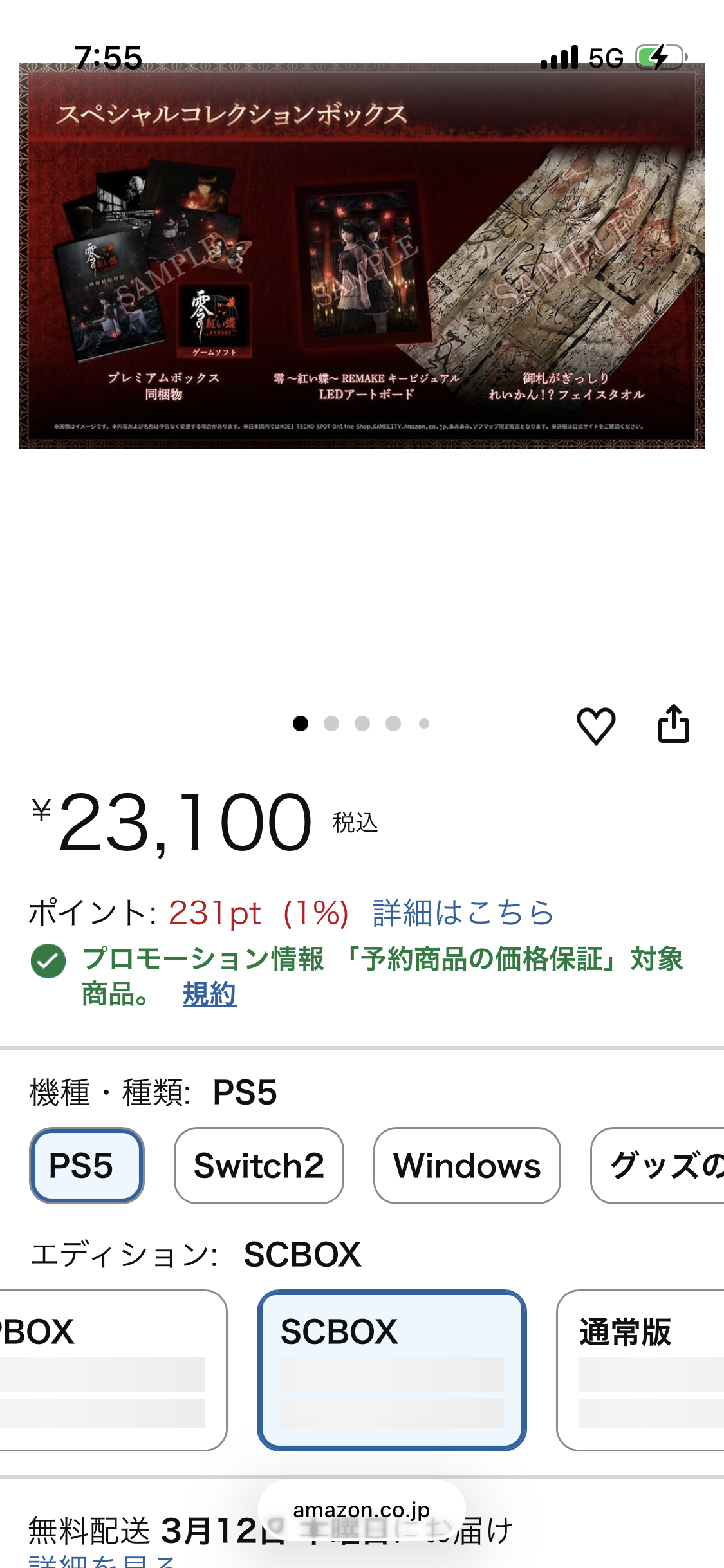
Task: Select the third carousel pagination dot
Action: (362, 723)
